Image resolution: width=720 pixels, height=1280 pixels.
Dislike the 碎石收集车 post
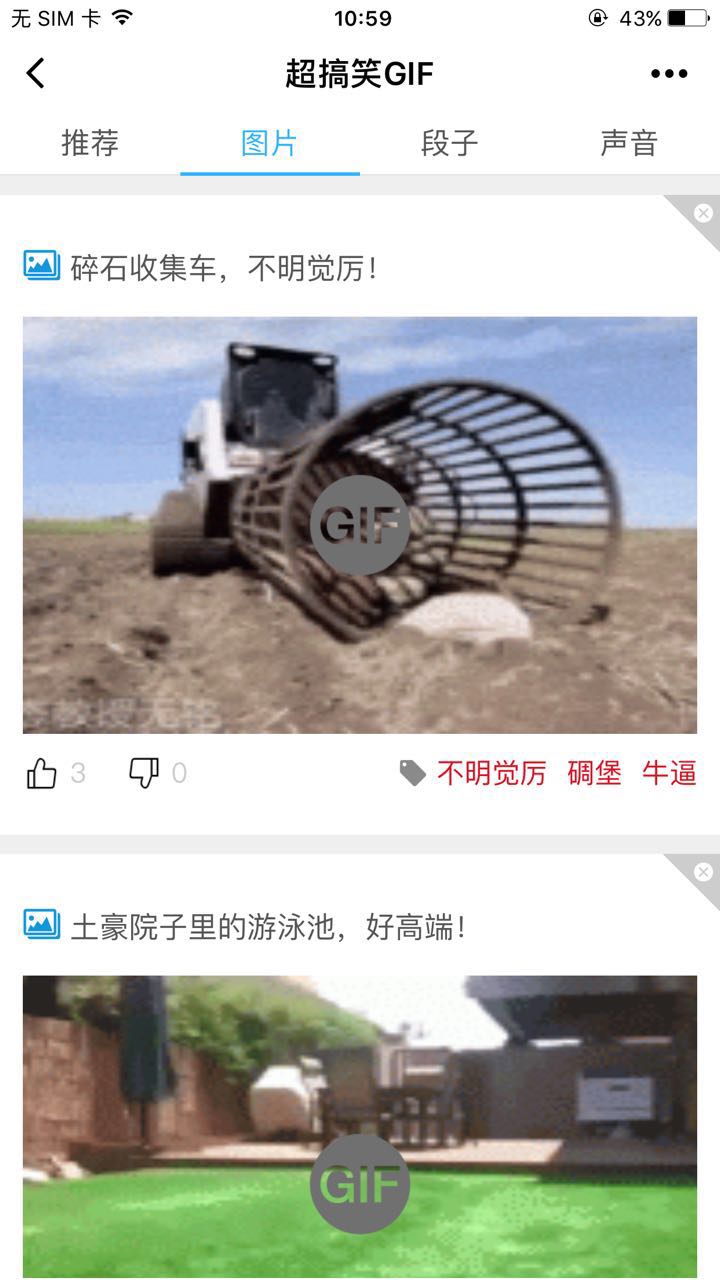pyautogui.click(x=144, y=773)
